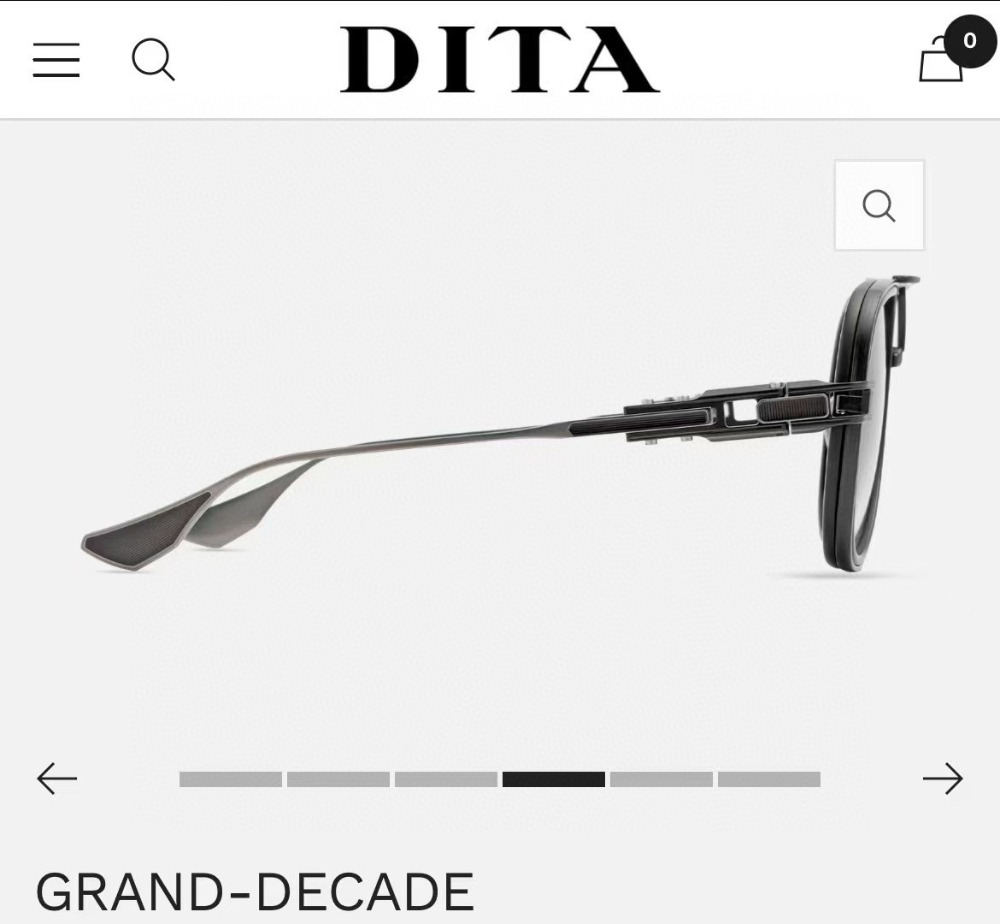Show previous product image
Image resolution: width=1000 pixels, height=924 pixels.
(57, 778)
